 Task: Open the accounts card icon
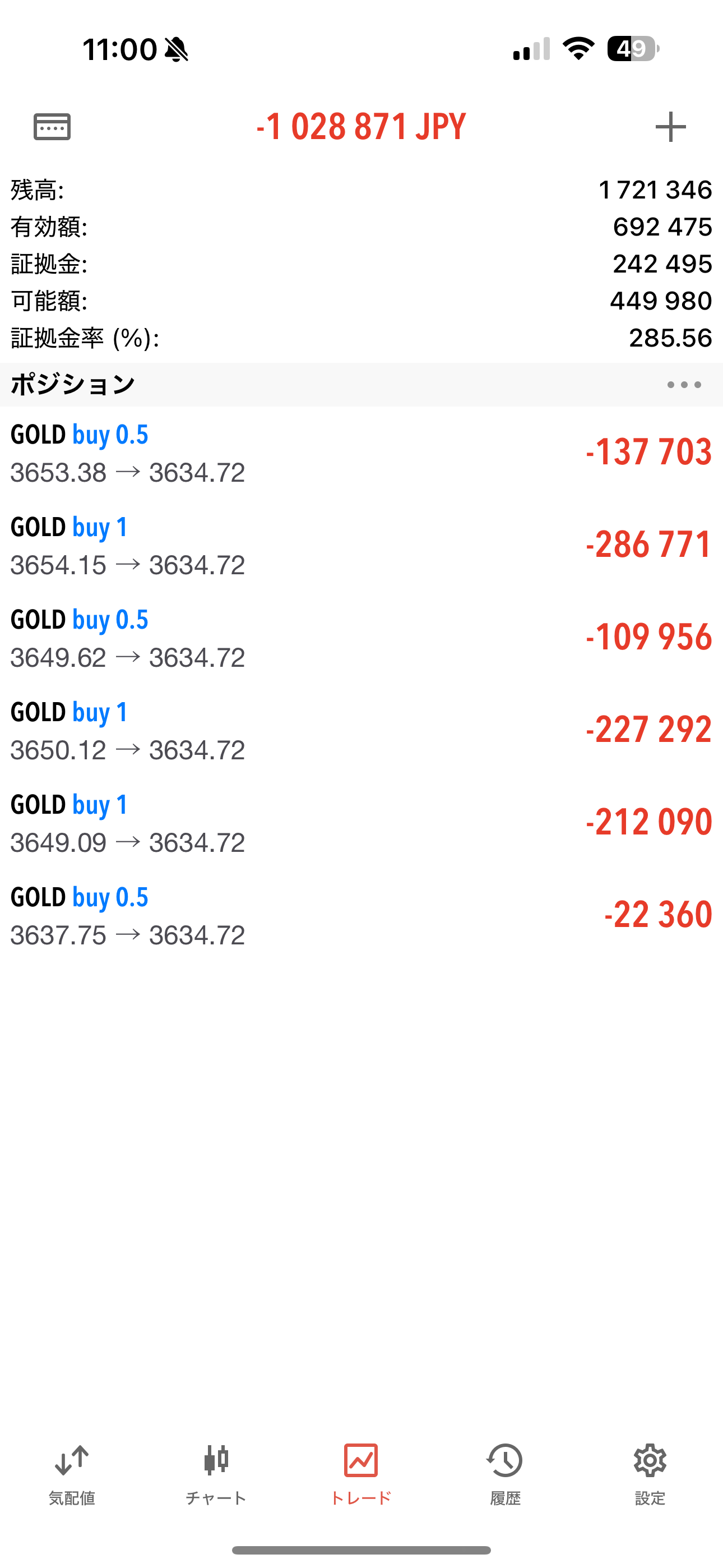click(x=52, y=127)
